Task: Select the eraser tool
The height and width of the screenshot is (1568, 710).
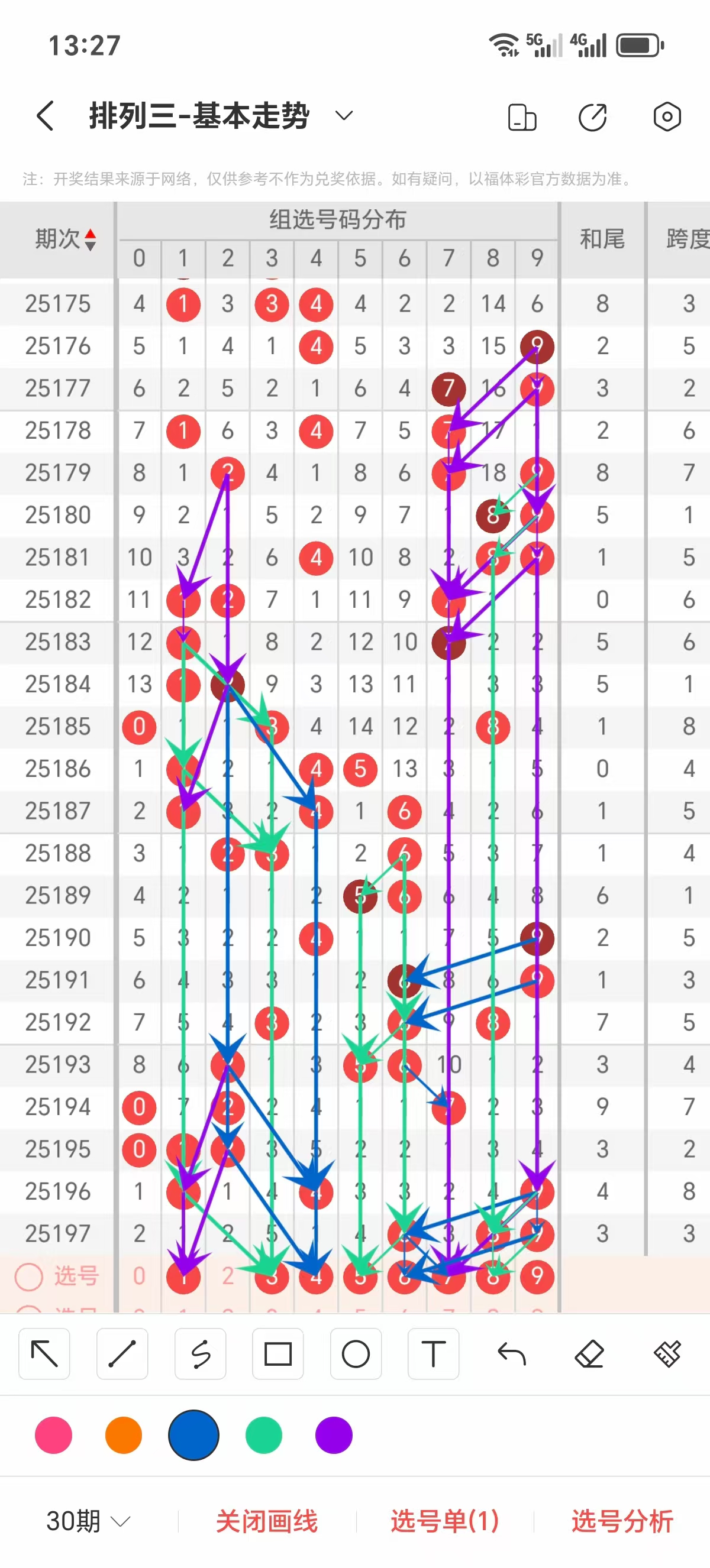Action: tap(589, 1354)
